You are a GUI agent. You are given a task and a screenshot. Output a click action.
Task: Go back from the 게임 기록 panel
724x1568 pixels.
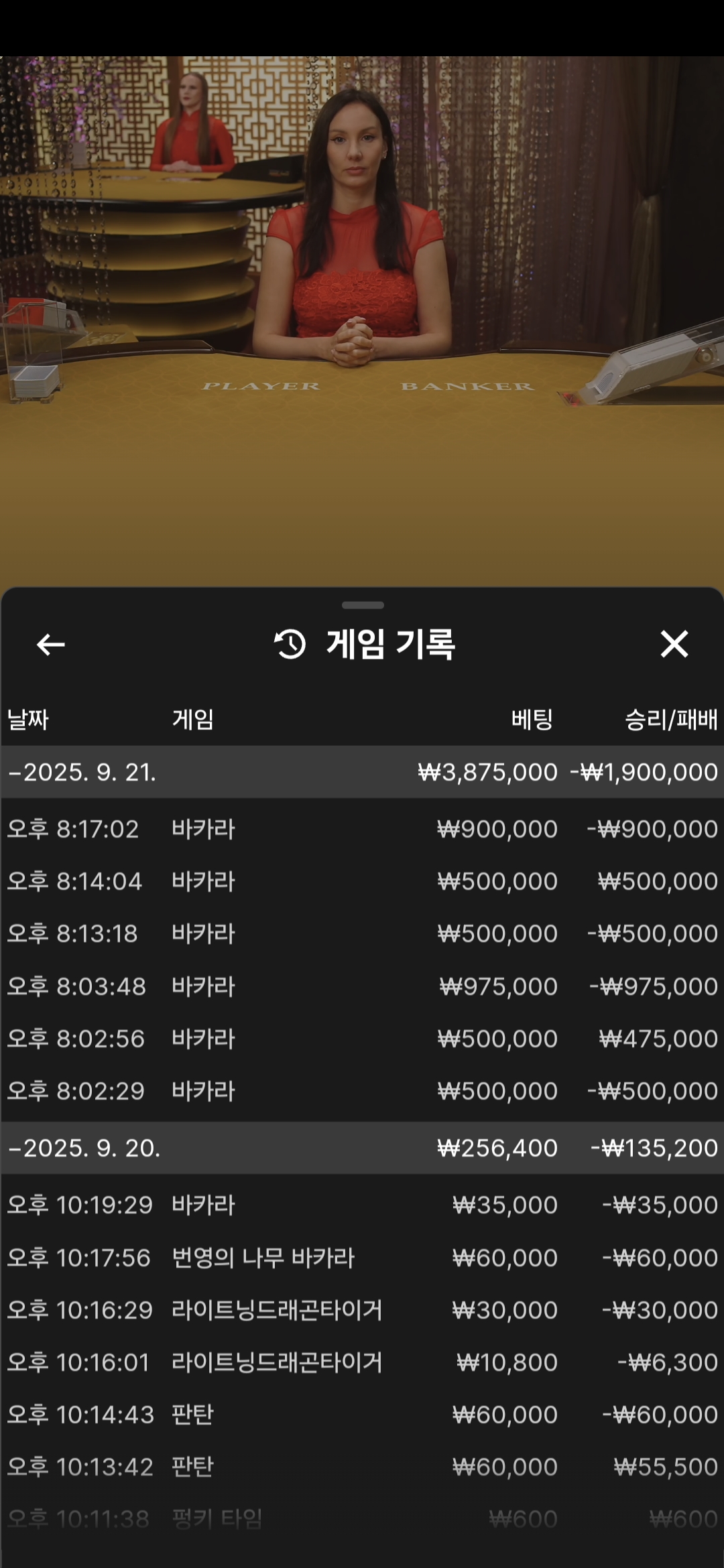point(51,645)
